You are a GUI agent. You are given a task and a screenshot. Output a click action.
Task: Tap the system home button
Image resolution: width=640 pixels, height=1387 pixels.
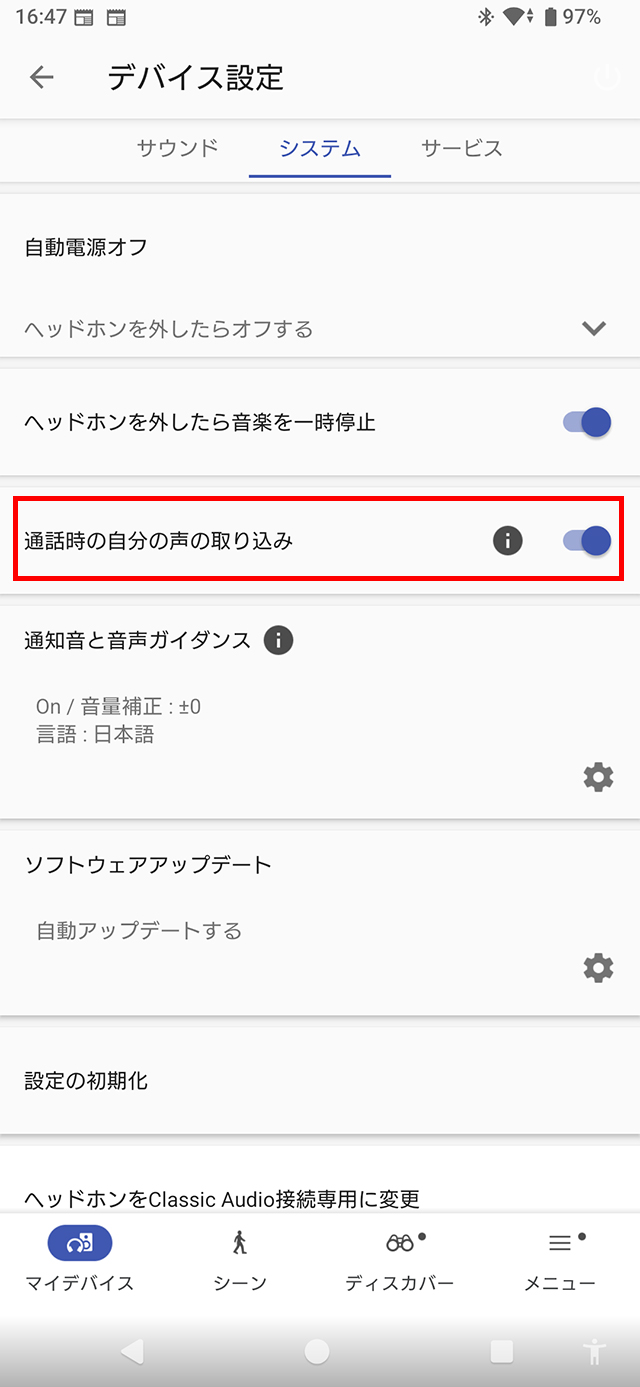317,1352
